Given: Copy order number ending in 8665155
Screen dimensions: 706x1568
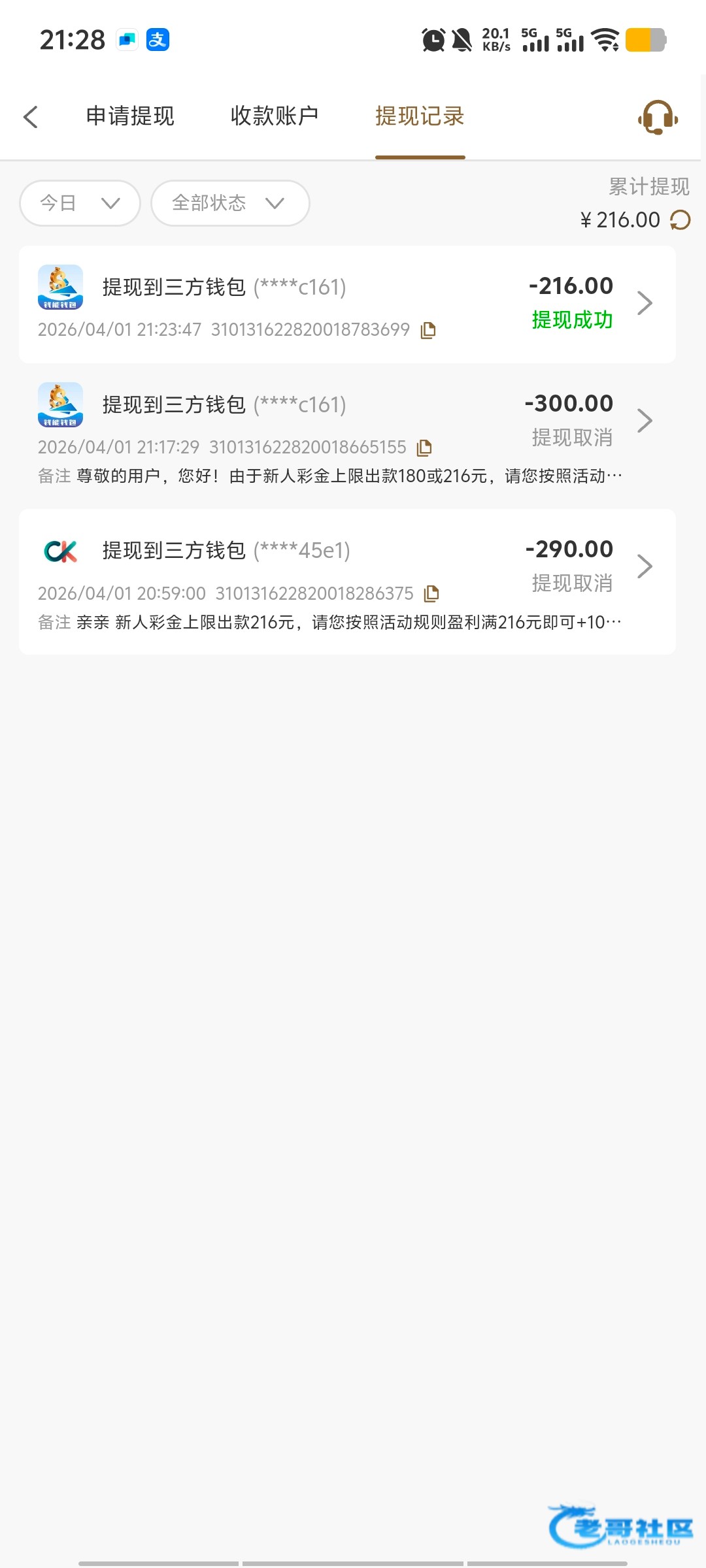Looking at the screenshot, I should (424, 448).
